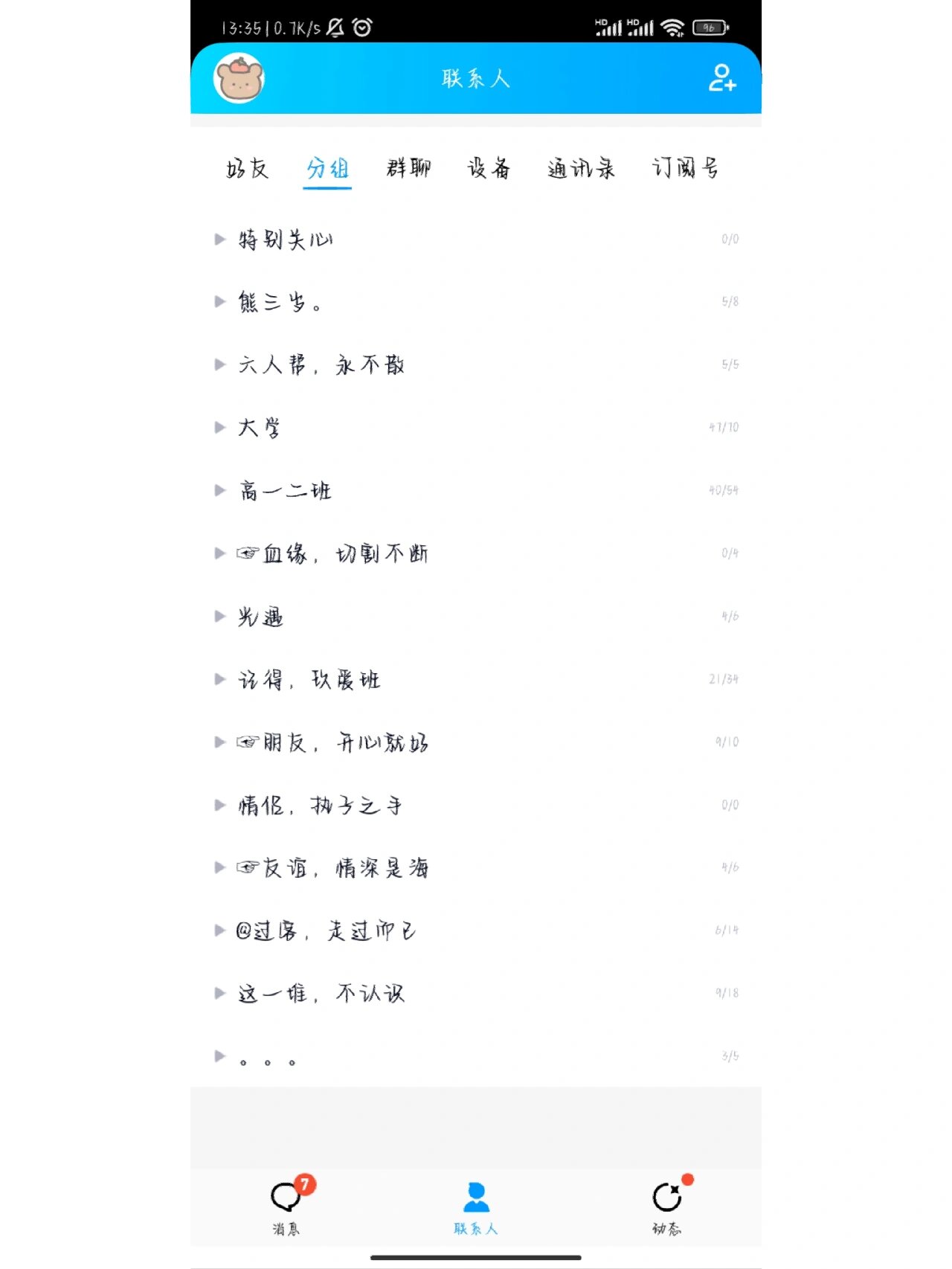The width and height of the screenshot is (952, 1269).
Task: Open the 熊三岁 group entry
Action: [x=282, y=301]
